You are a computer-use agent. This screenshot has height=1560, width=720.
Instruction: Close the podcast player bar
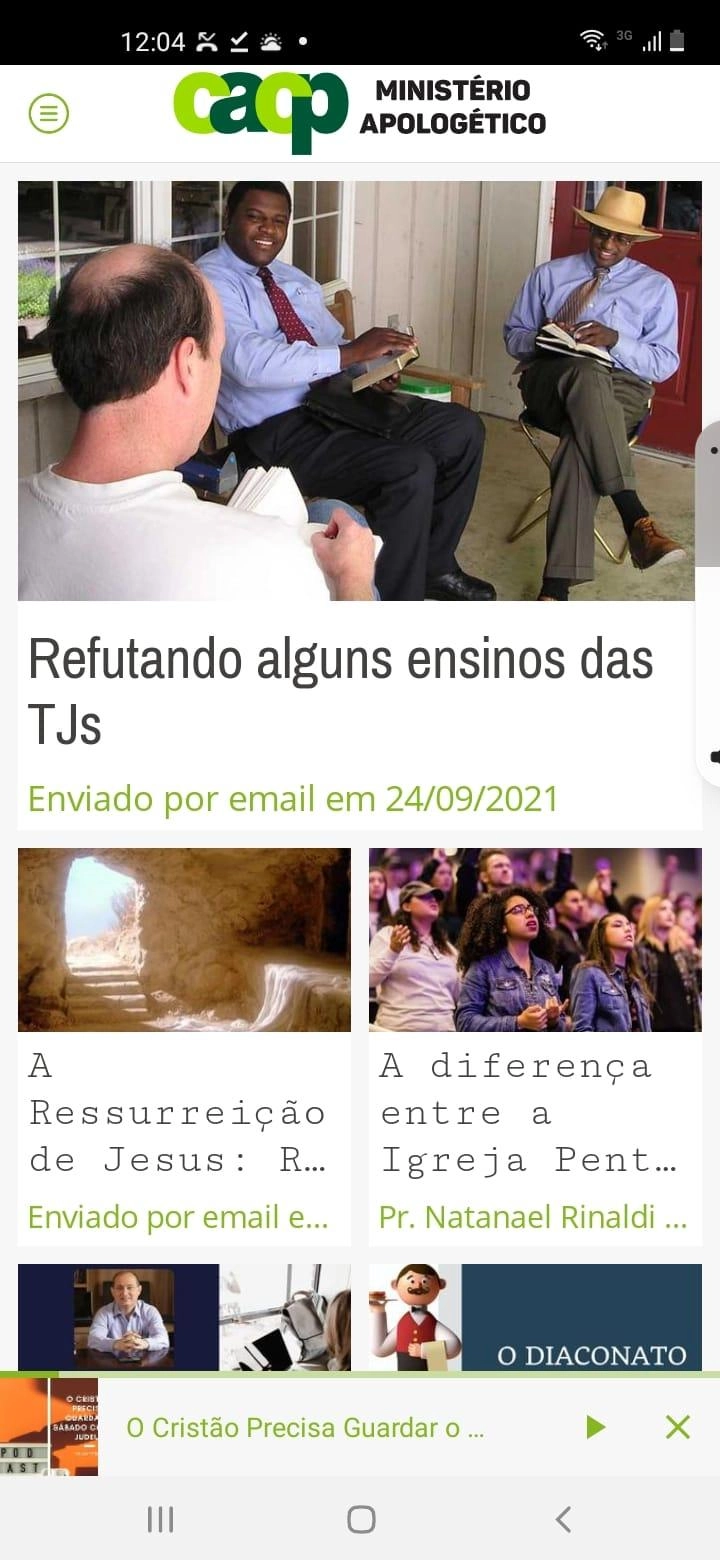pyautogui.click(x=677, y=1427)
